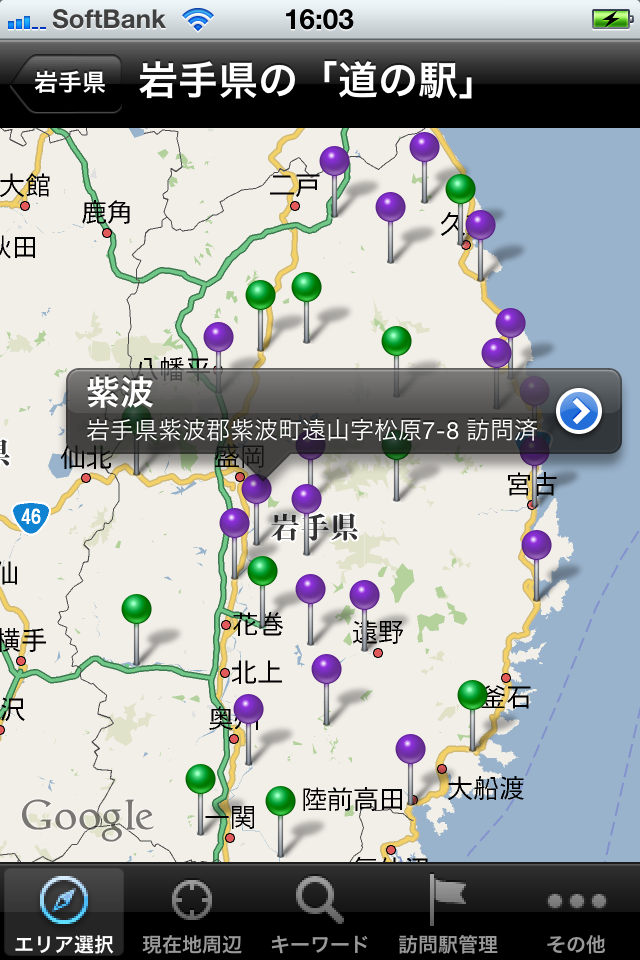This screenshot has width=640, height=960.
Task: Select the green pin near 一関
Action: [x=200, y=780]
